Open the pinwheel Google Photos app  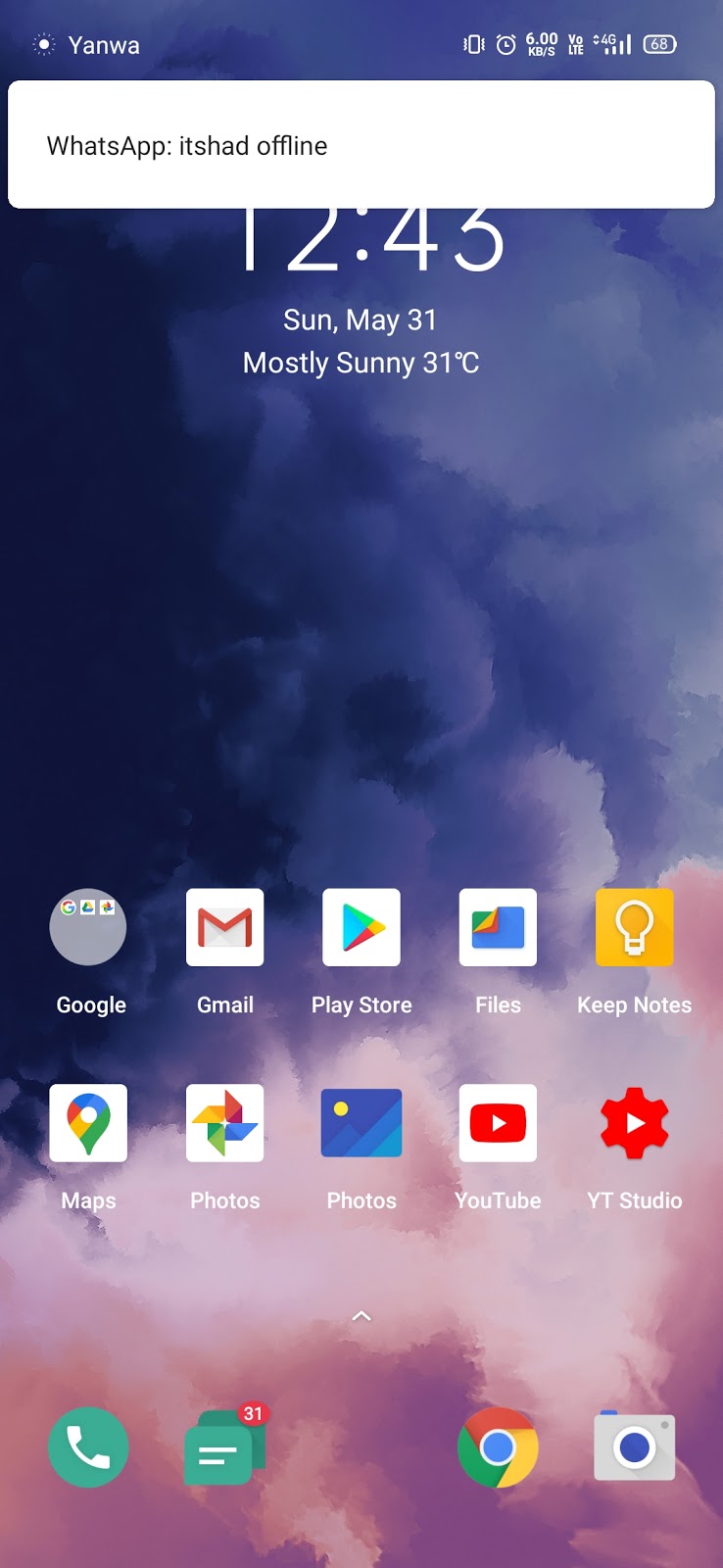pos(224,1123)
